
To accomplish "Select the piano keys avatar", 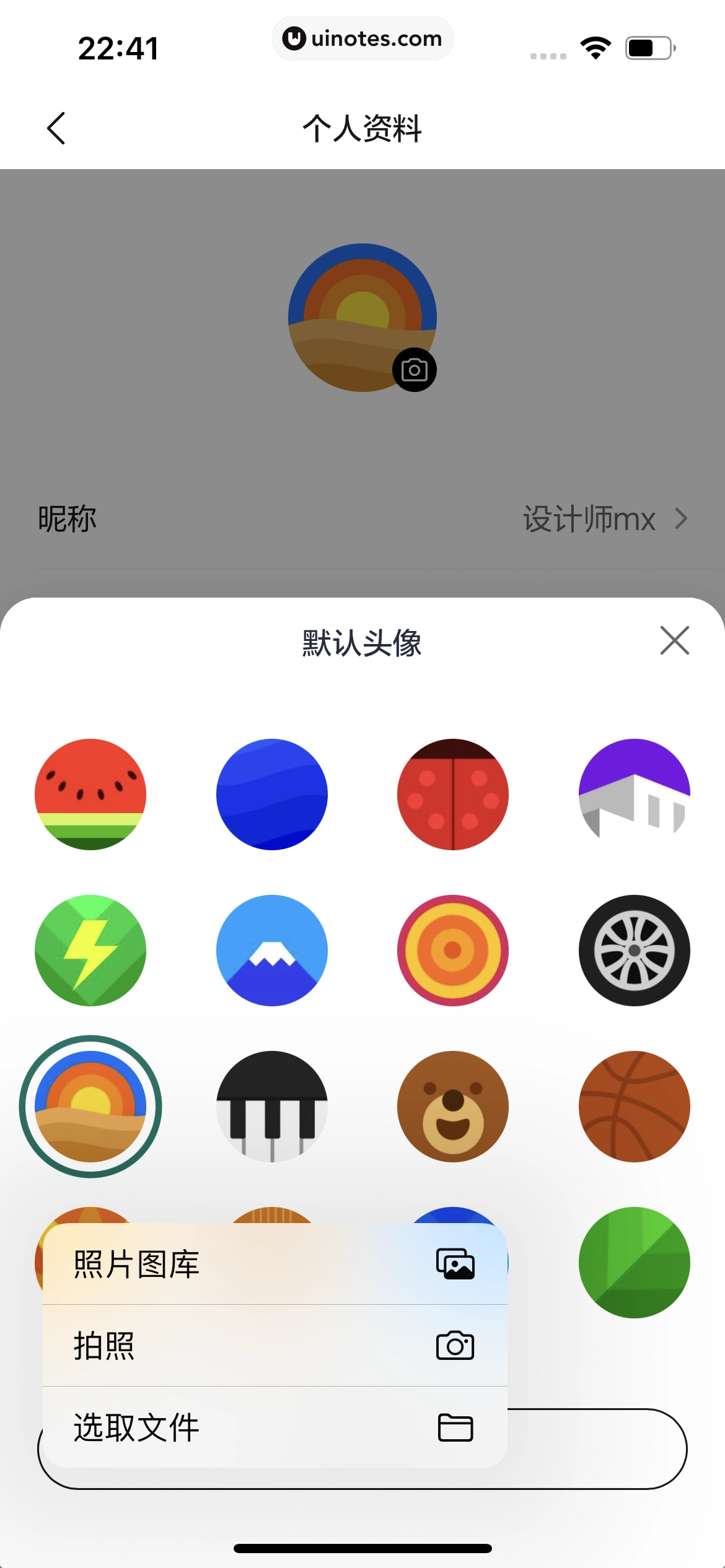I will 271,1106.
